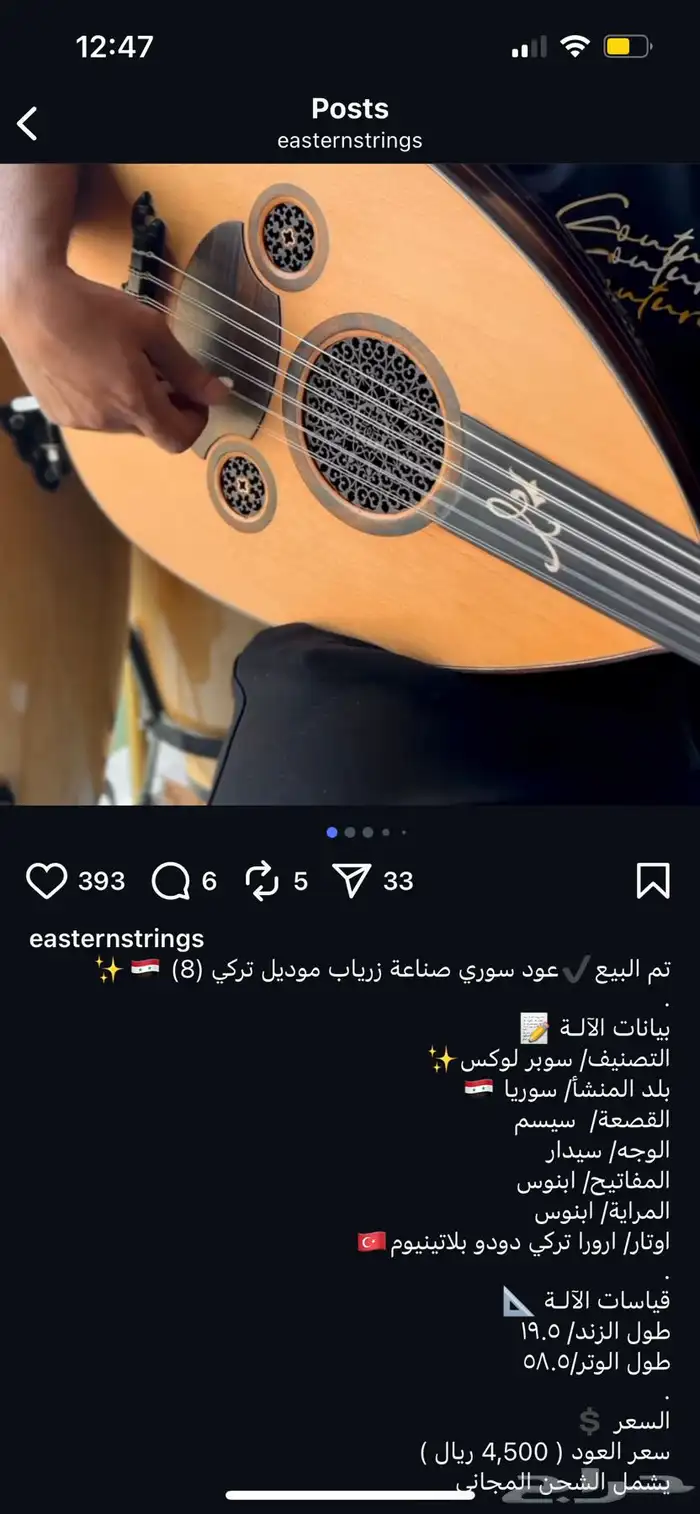Repost this oud post
Image resolution: width=700 pixels, height=1514 pixels.
pos(262,881)
